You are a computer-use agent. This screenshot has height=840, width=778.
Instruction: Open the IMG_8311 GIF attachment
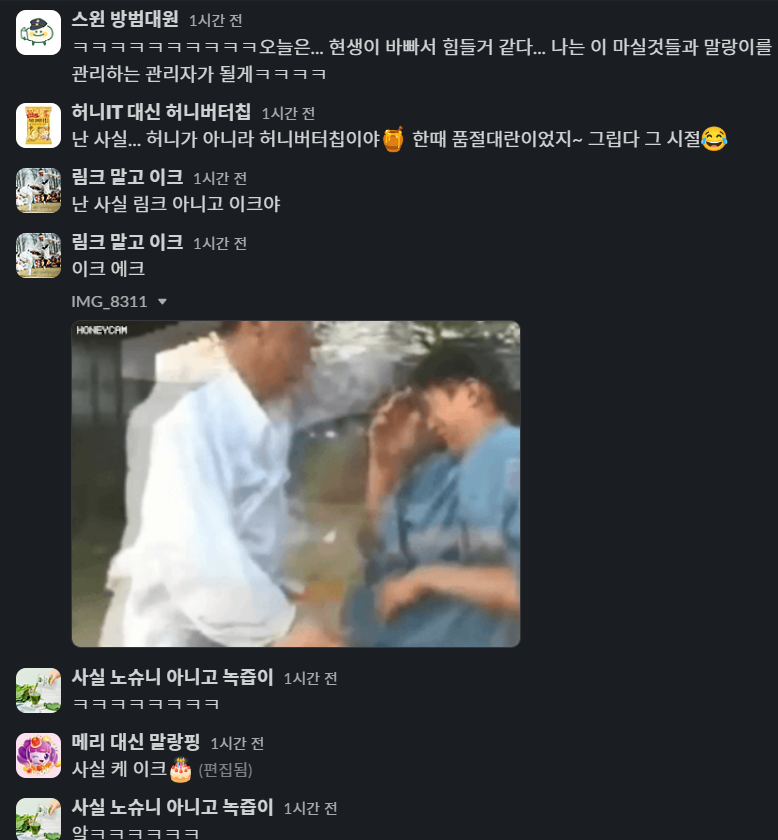click(x=296, y=483)
